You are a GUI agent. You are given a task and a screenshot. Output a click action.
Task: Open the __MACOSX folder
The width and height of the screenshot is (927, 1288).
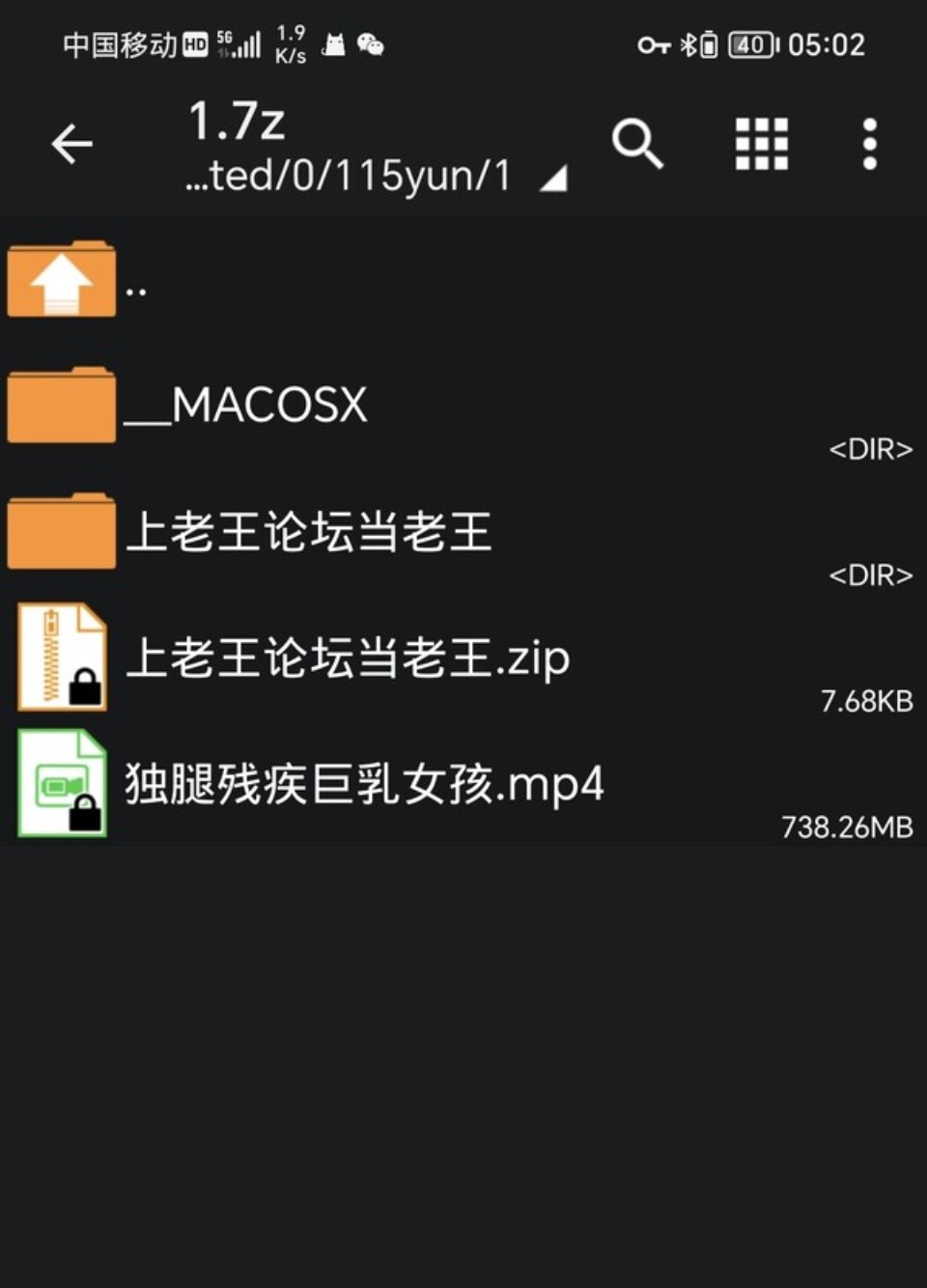click(270, 406)
